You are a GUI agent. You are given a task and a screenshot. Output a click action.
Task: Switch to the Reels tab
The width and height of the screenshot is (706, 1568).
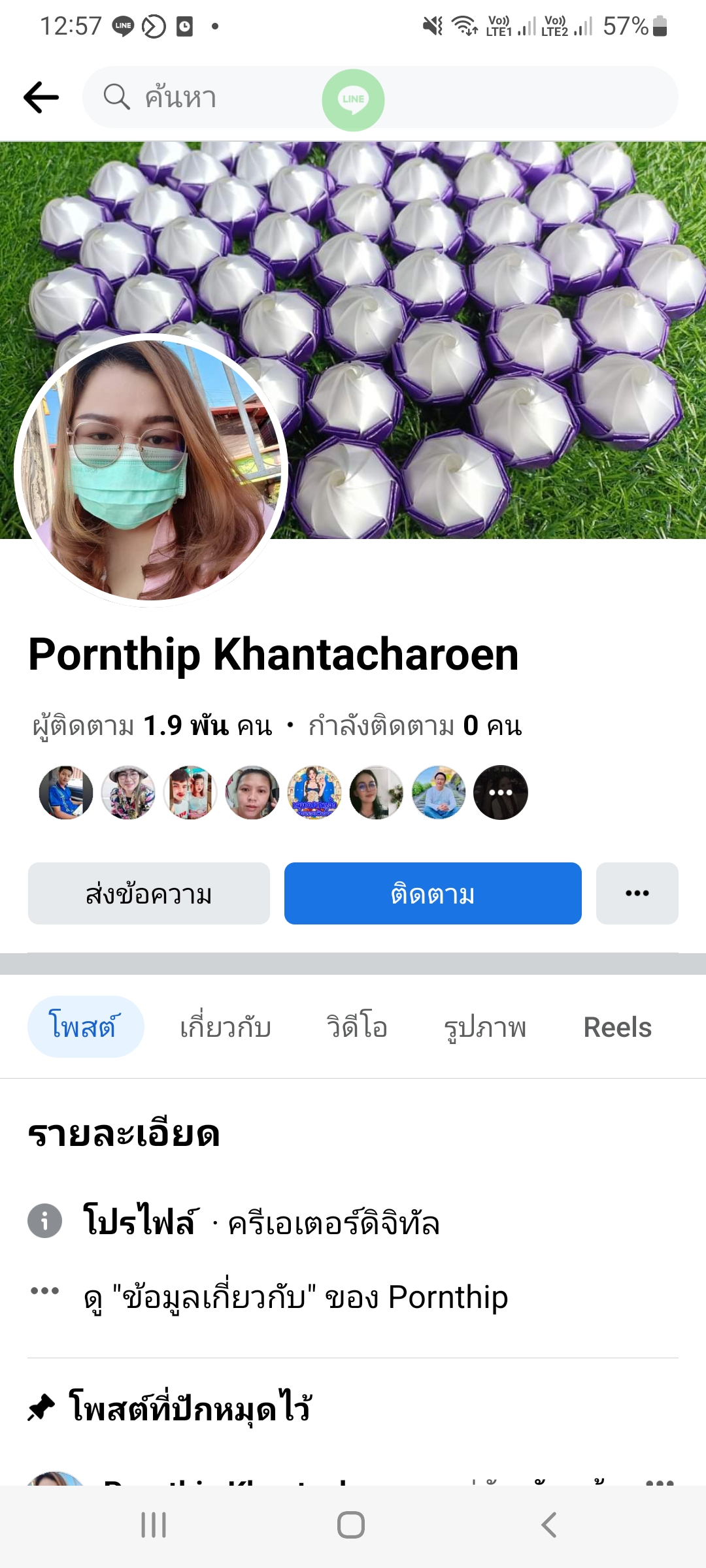click(617, 1027)
